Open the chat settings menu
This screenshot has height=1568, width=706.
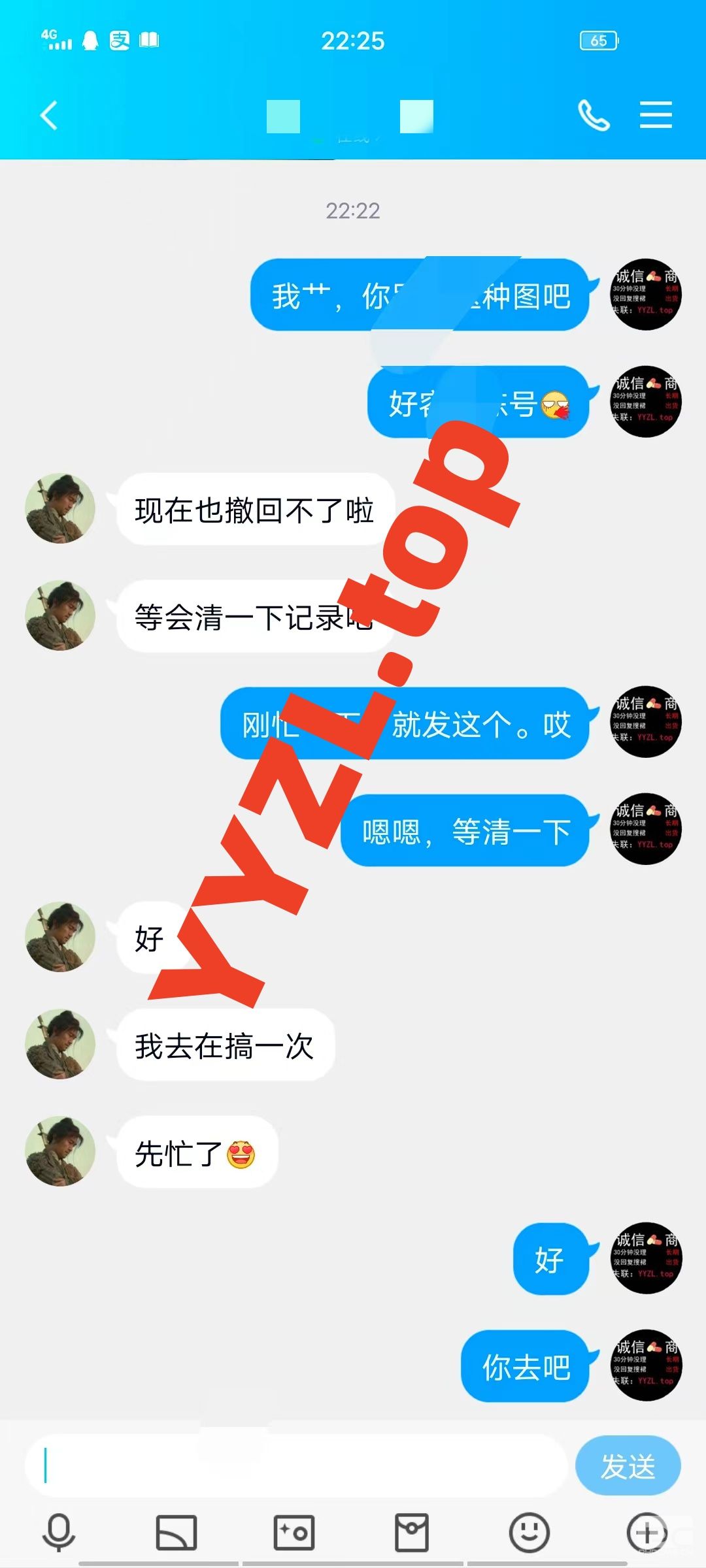tap(656, 116)
